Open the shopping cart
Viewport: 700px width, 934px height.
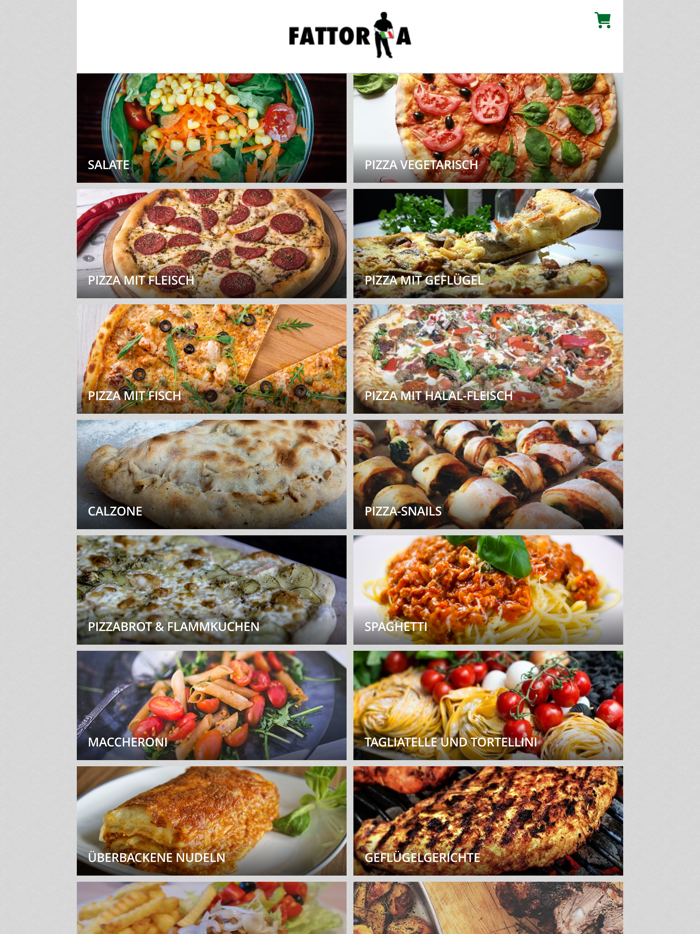pos(602,20)
